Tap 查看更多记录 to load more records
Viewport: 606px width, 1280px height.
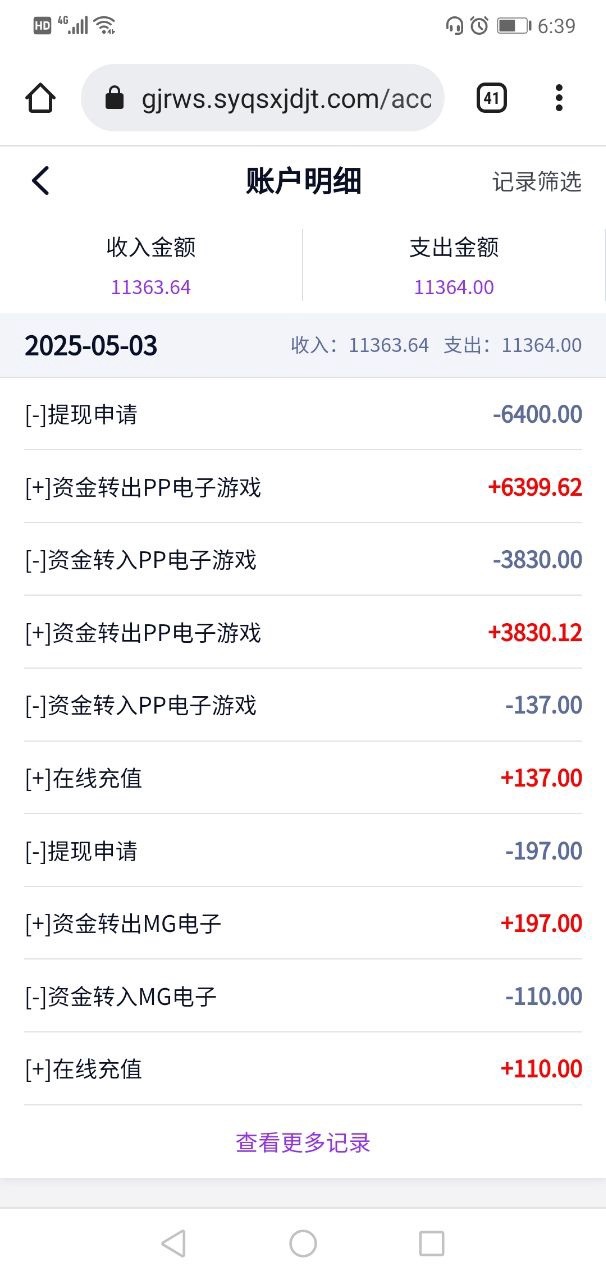tap(303, 1142)
